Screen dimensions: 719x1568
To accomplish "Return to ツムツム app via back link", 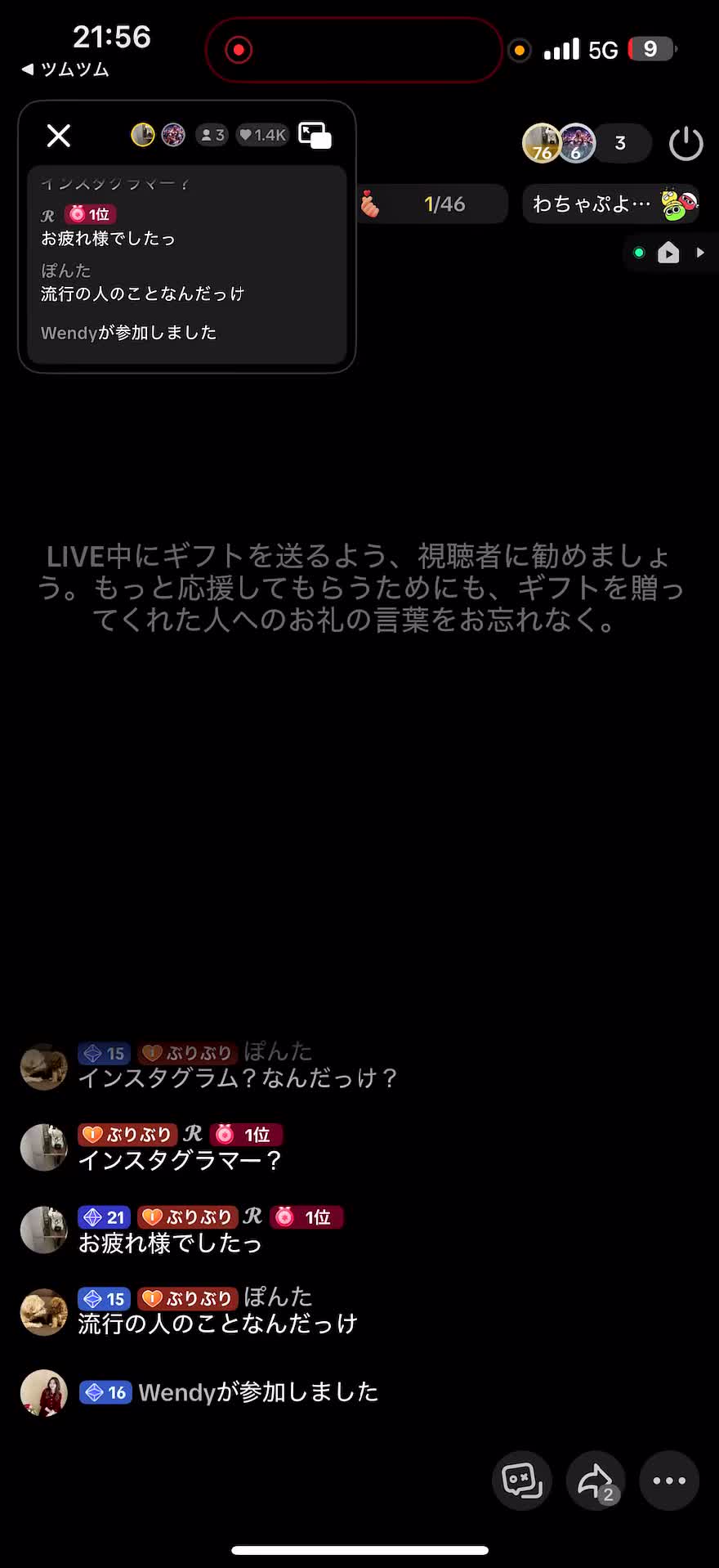I will coord(65,69).
